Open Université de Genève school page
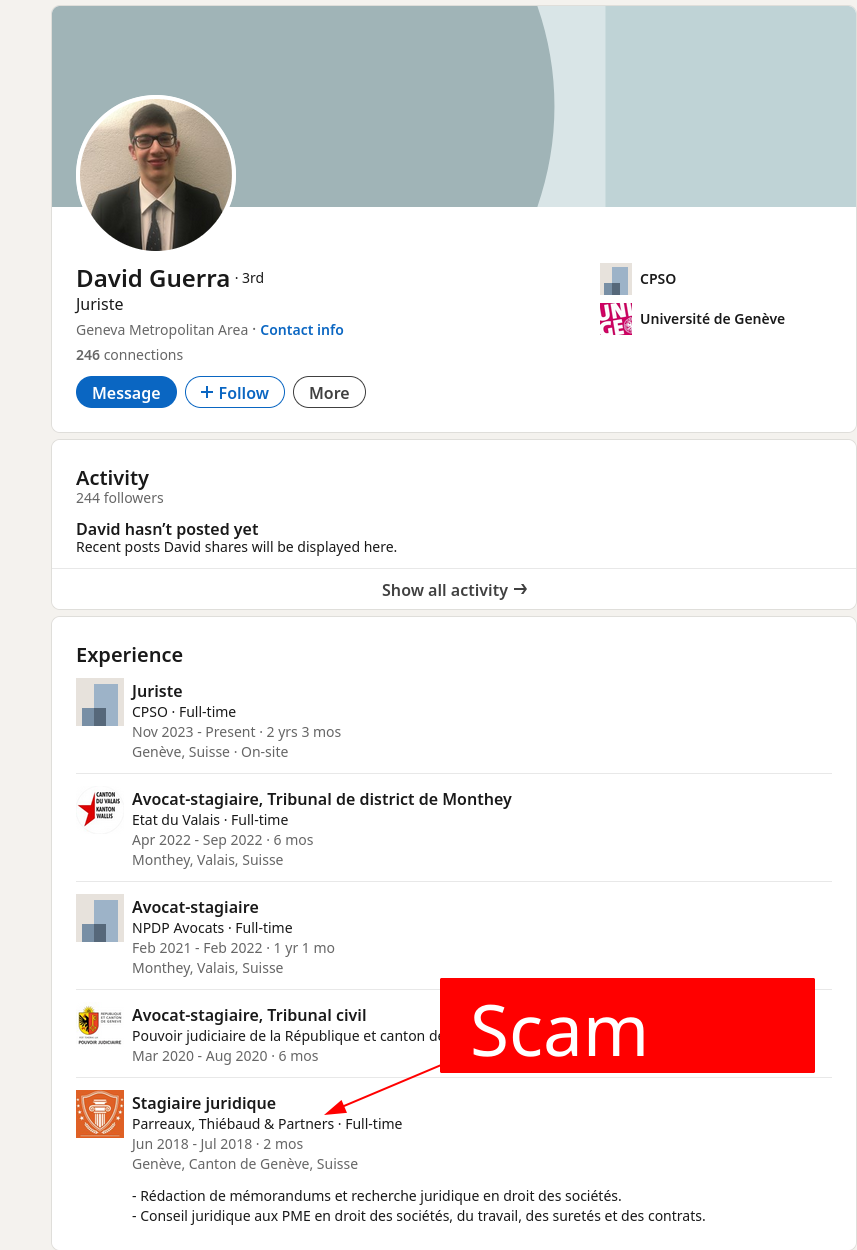Image resolution: width=857 pixels, height=1250 pixels. 711,319
